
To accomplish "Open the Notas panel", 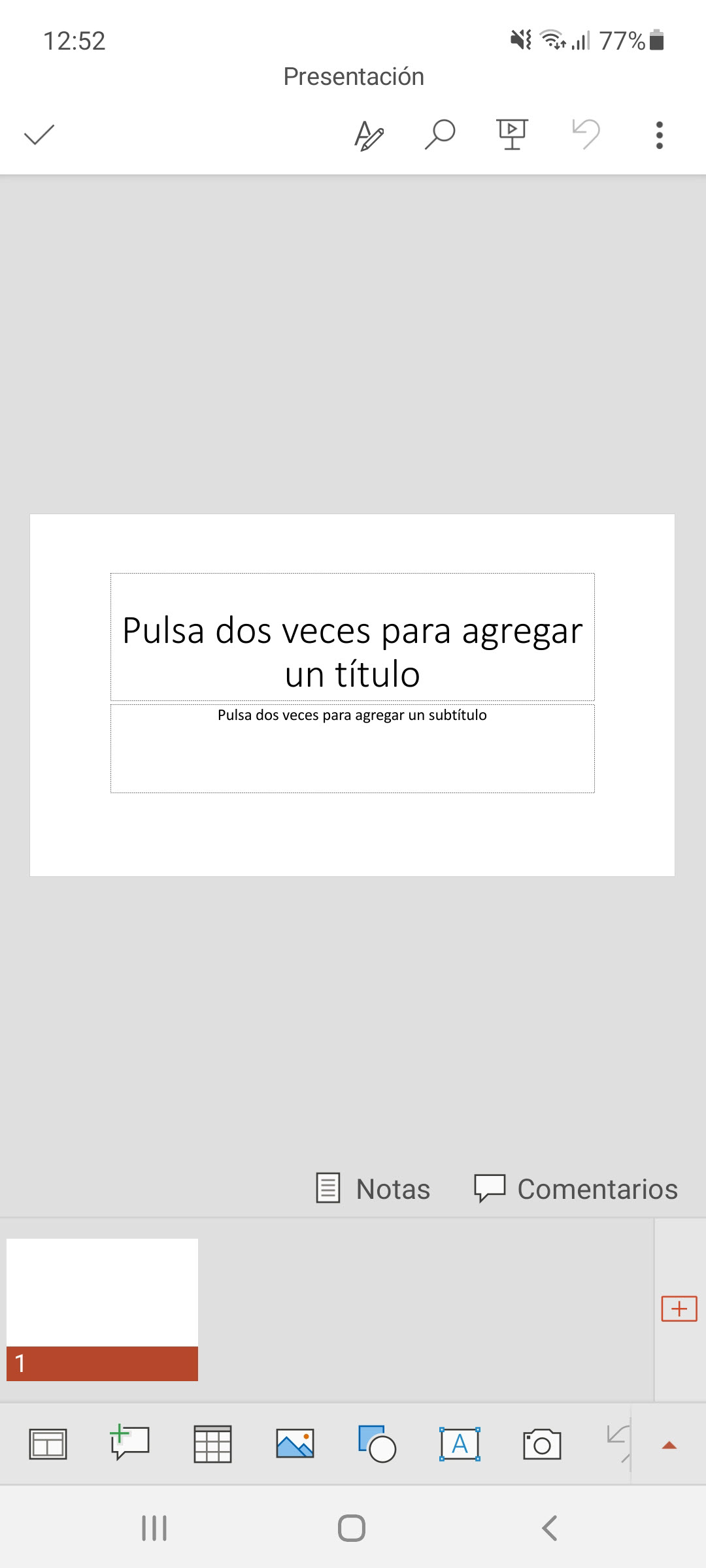I will point(373,1188).
